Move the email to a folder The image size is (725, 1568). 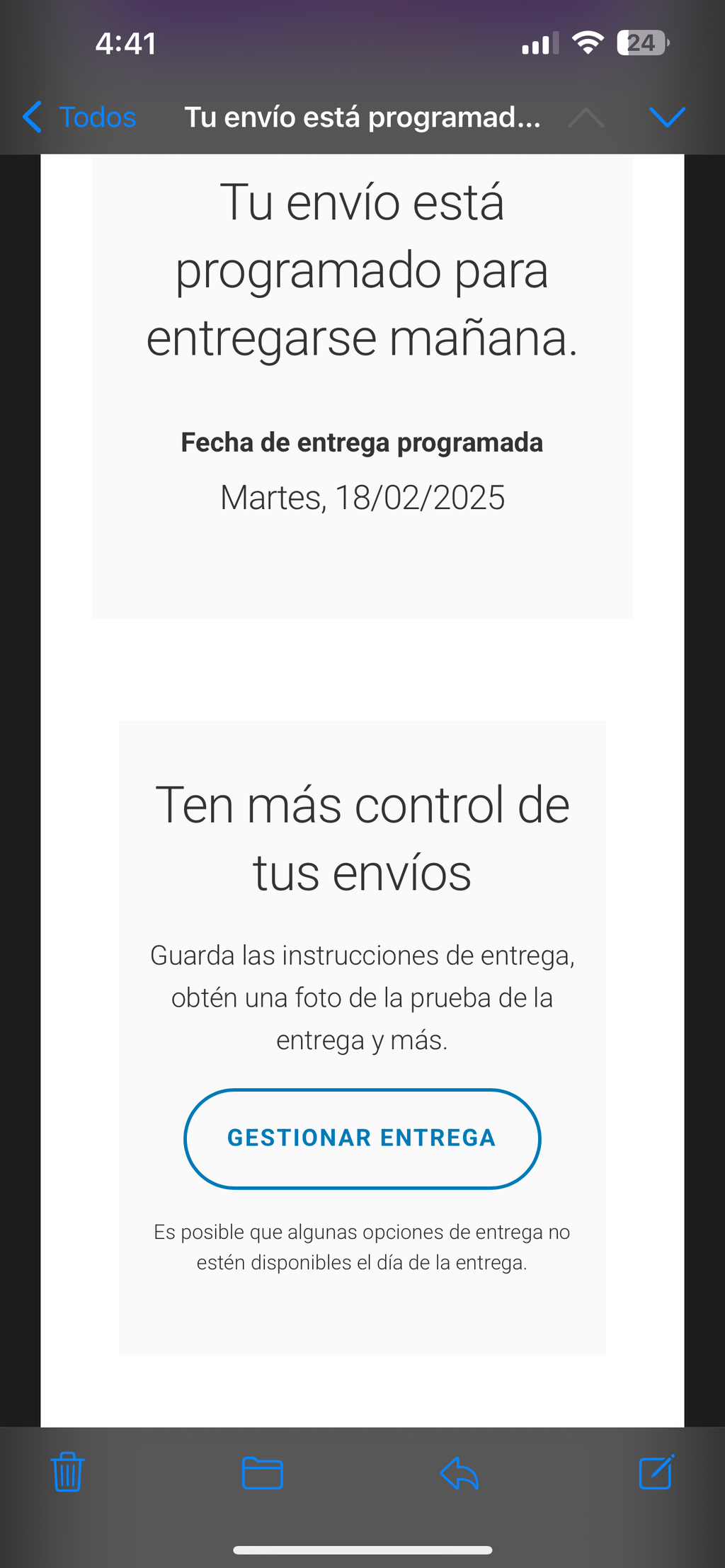(x=263, y=1473)
